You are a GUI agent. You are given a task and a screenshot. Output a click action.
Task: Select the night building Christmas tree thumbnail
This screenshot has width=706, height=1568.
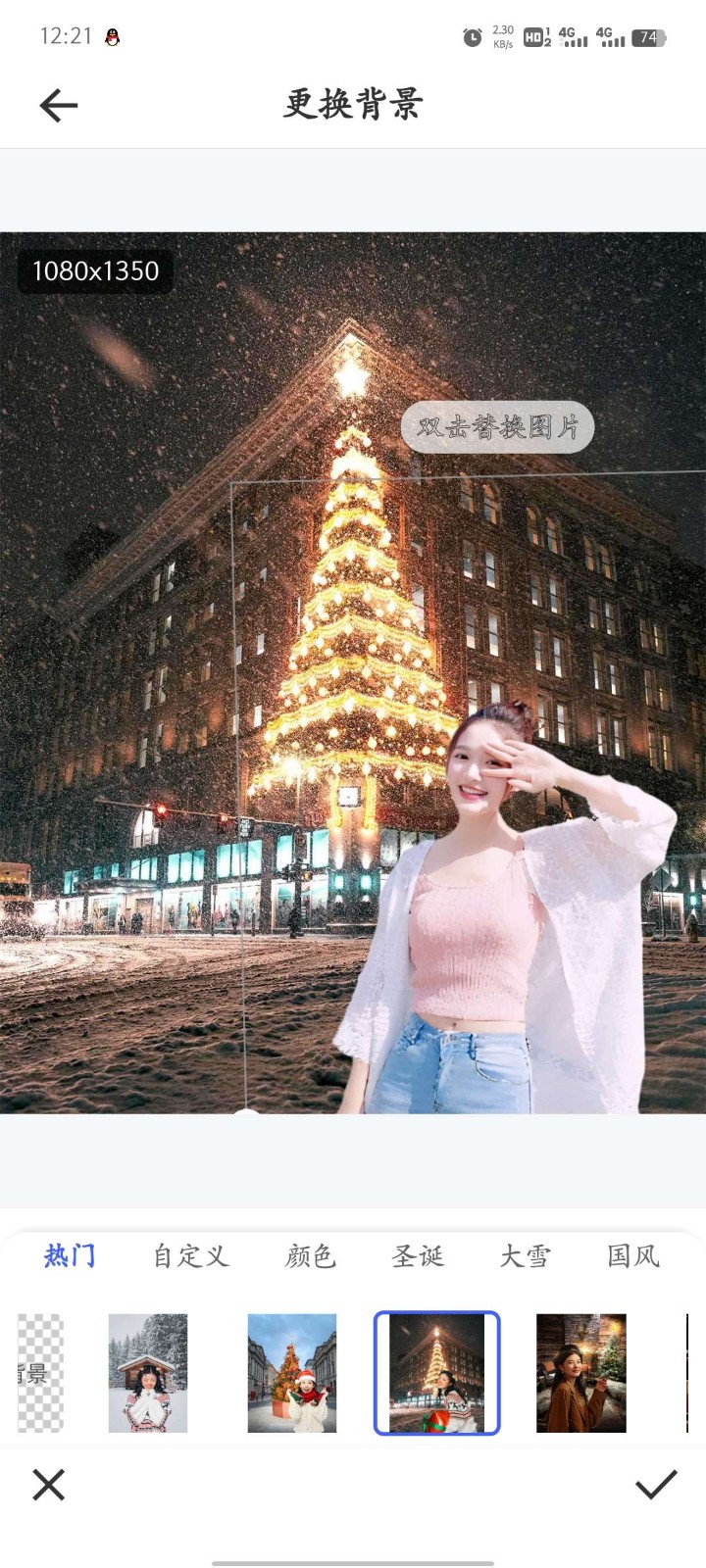[437, 1373]
